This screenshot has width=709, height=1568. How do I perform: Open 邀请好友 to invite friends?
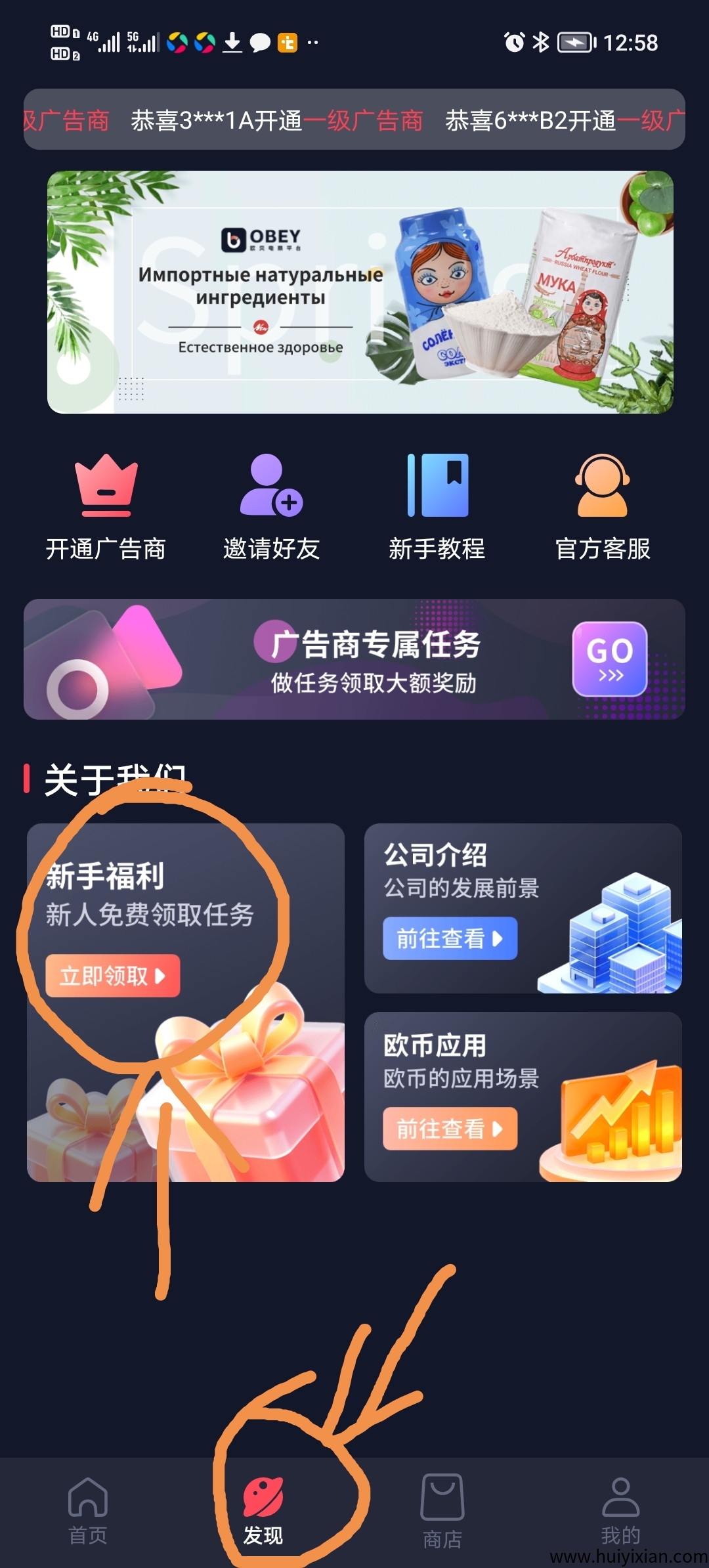271,507
